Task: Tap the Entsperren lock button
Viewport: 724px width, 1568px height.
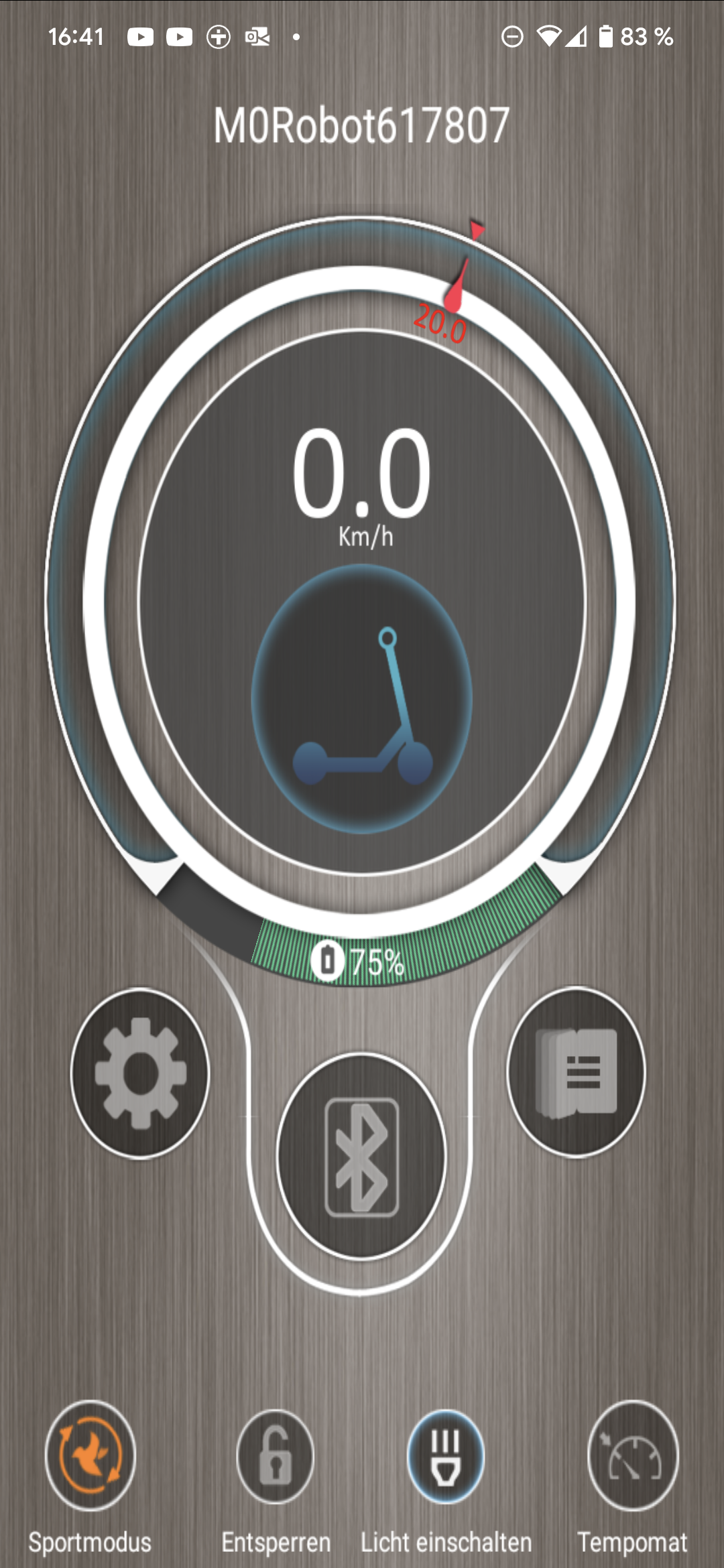Action: tap(276, 1456)
